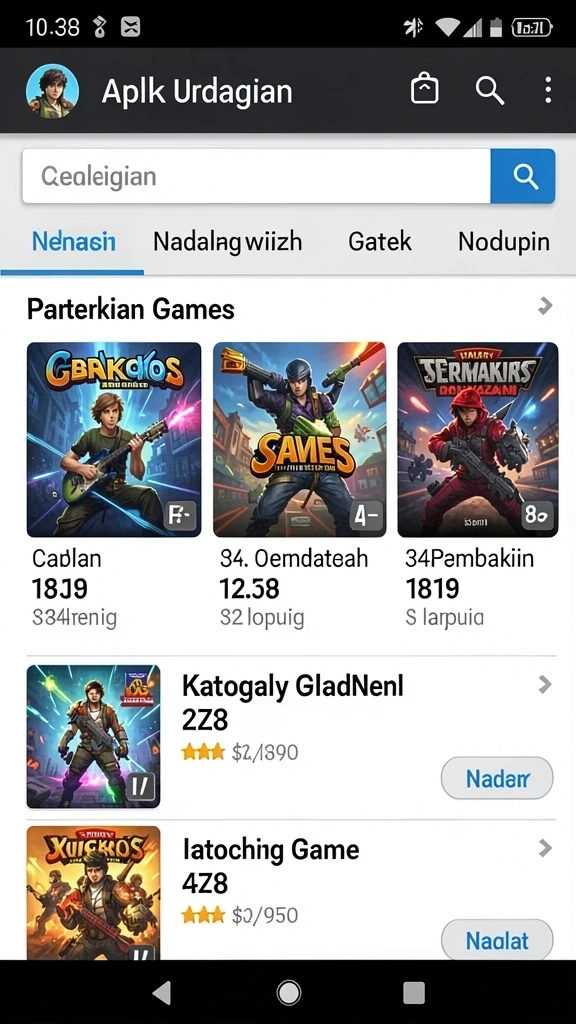
Task: Select the Gatek tab
Action: point(379,242)
